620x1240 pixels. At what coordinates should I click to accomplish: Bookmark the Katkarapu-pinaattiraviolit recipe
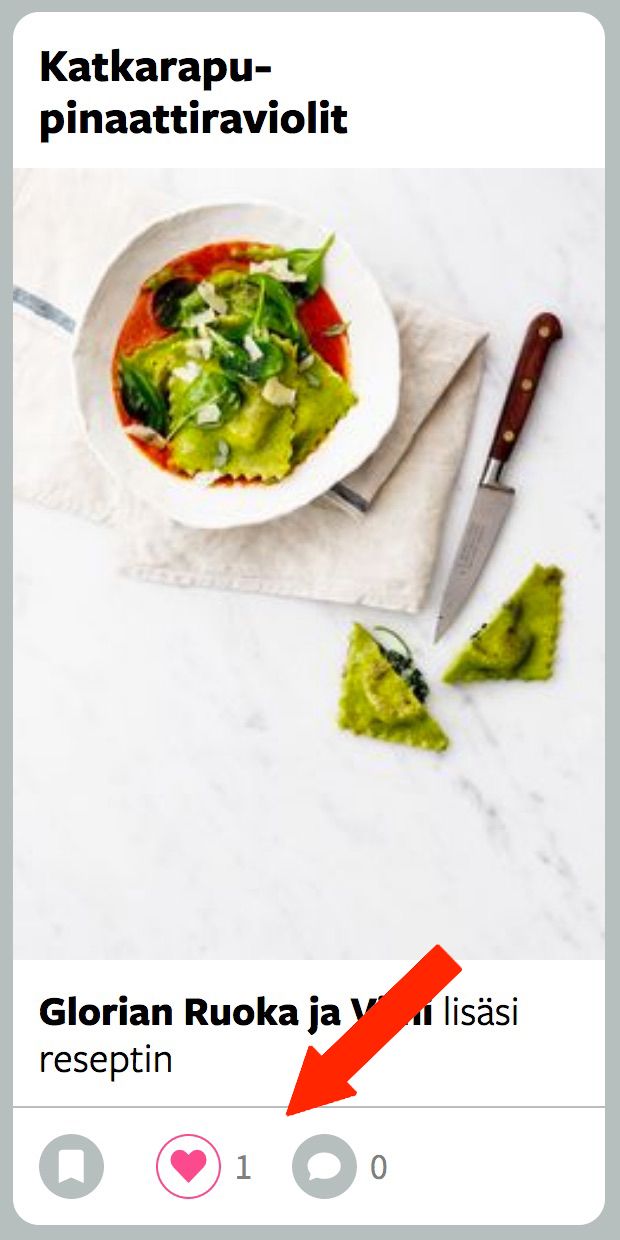71,1166
